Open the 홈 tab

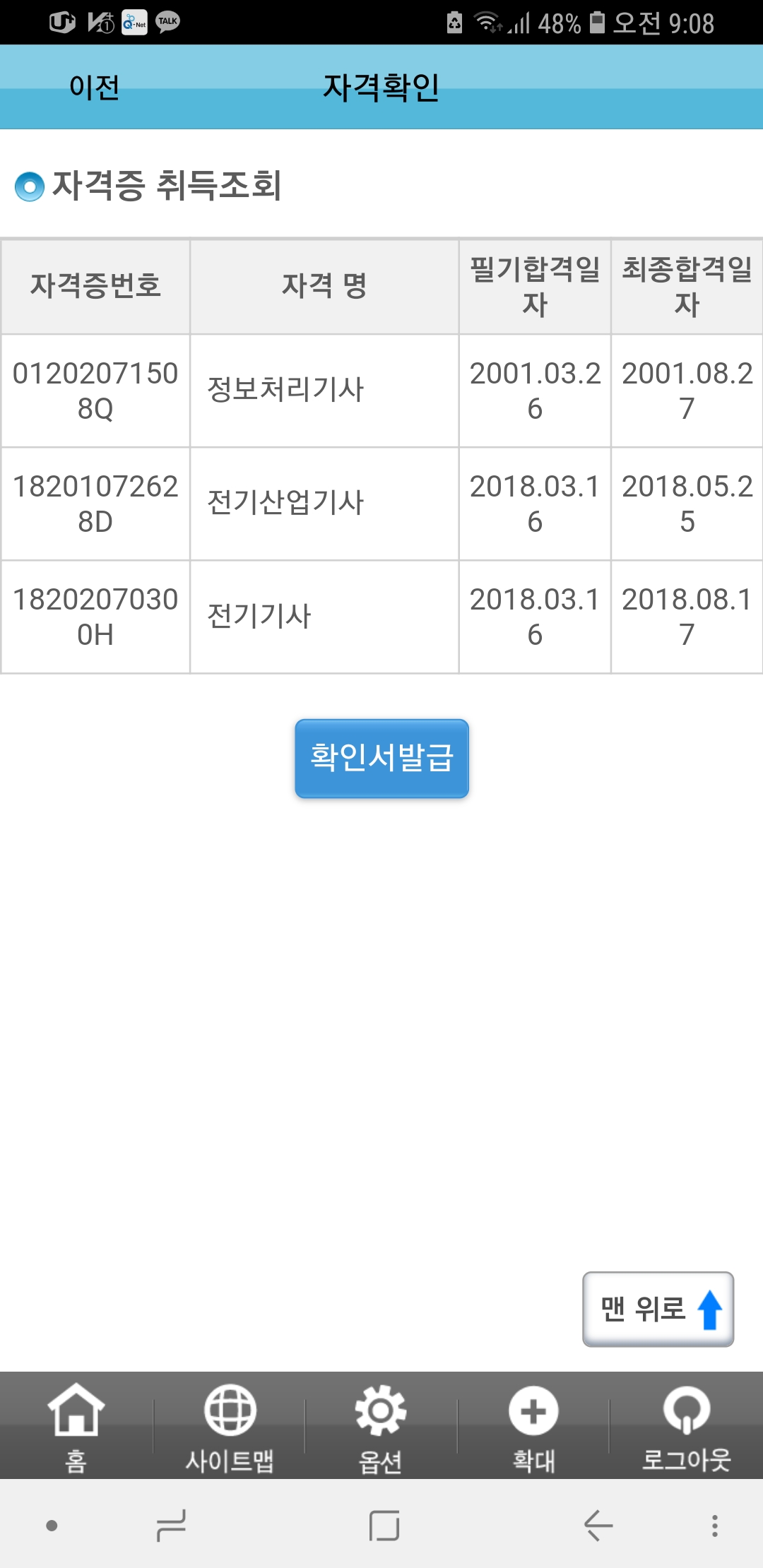pyautogui.click(x=76, y=1427)
